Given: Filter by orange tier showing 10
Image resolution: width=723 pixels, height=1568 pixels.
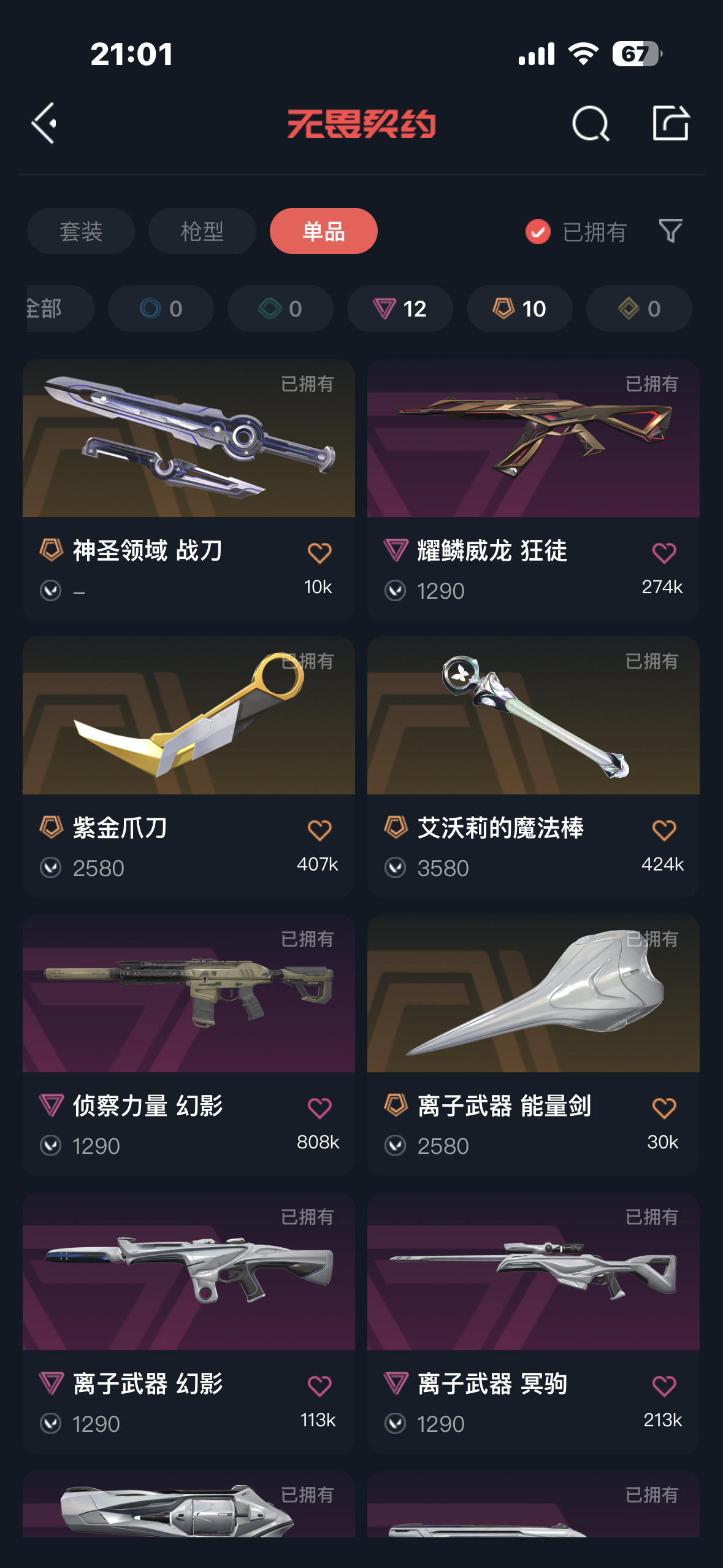Looking at the screenshot, I should point(519,309).
